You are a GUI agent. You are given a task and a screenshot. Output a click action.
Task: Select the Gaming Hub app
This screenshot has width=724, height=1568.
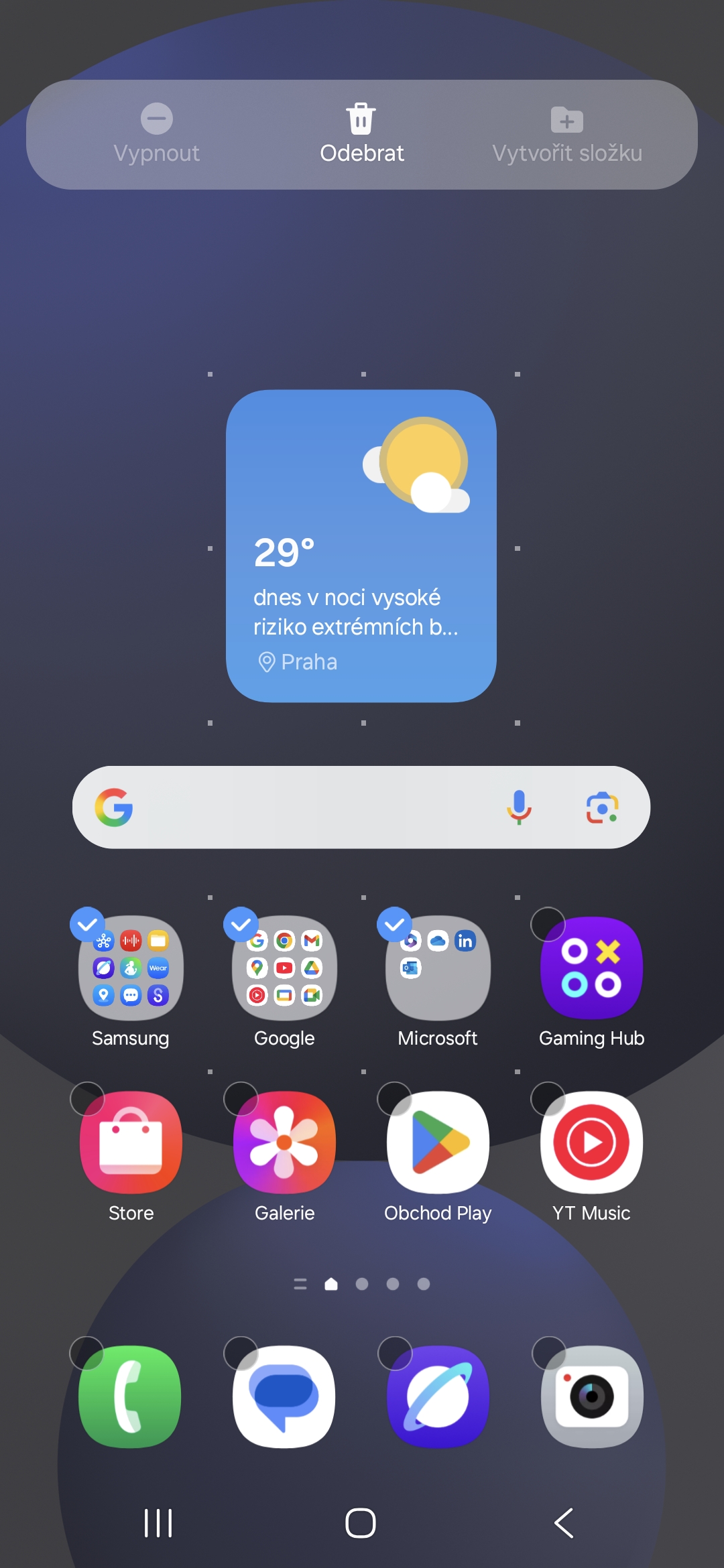pos(548,924)
